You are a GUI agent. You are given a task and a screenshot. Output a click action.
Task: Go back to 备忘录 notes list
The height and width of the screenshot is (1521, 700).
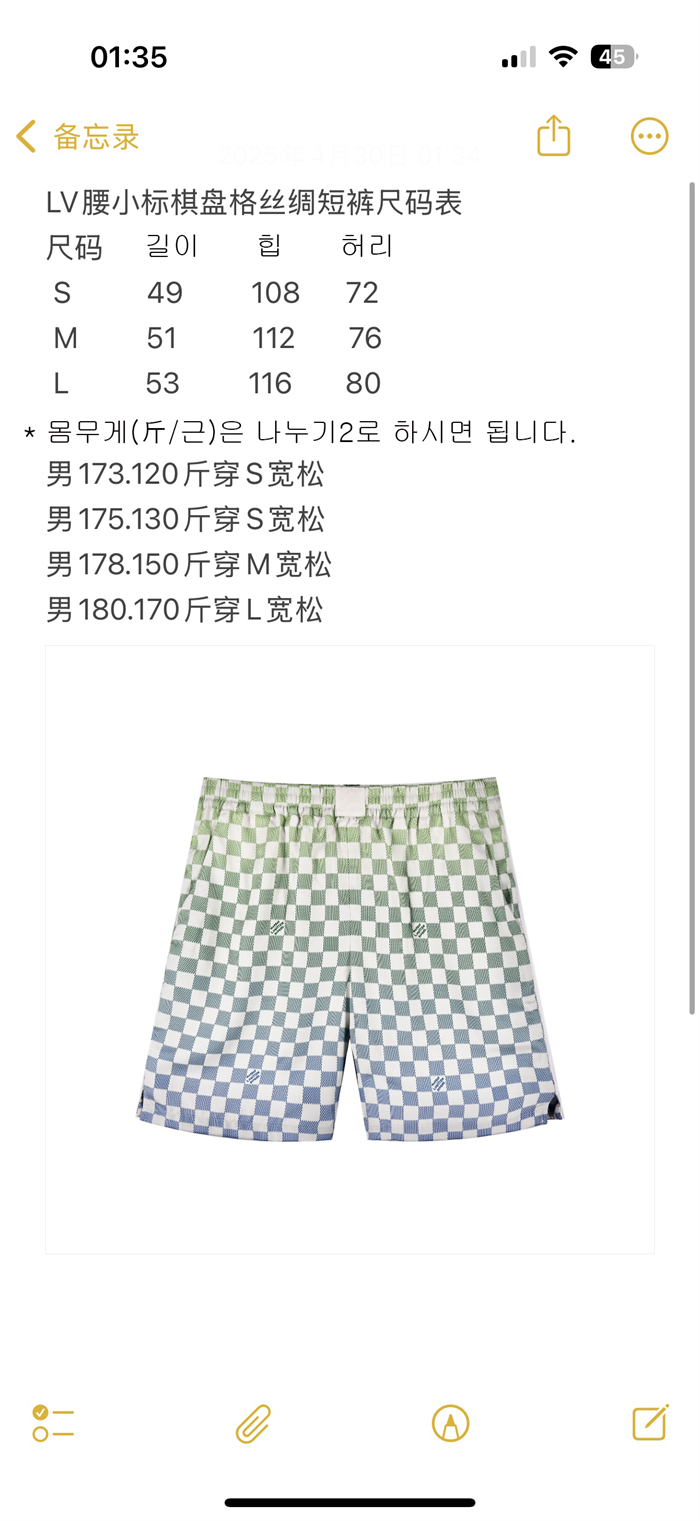point(78,137)
